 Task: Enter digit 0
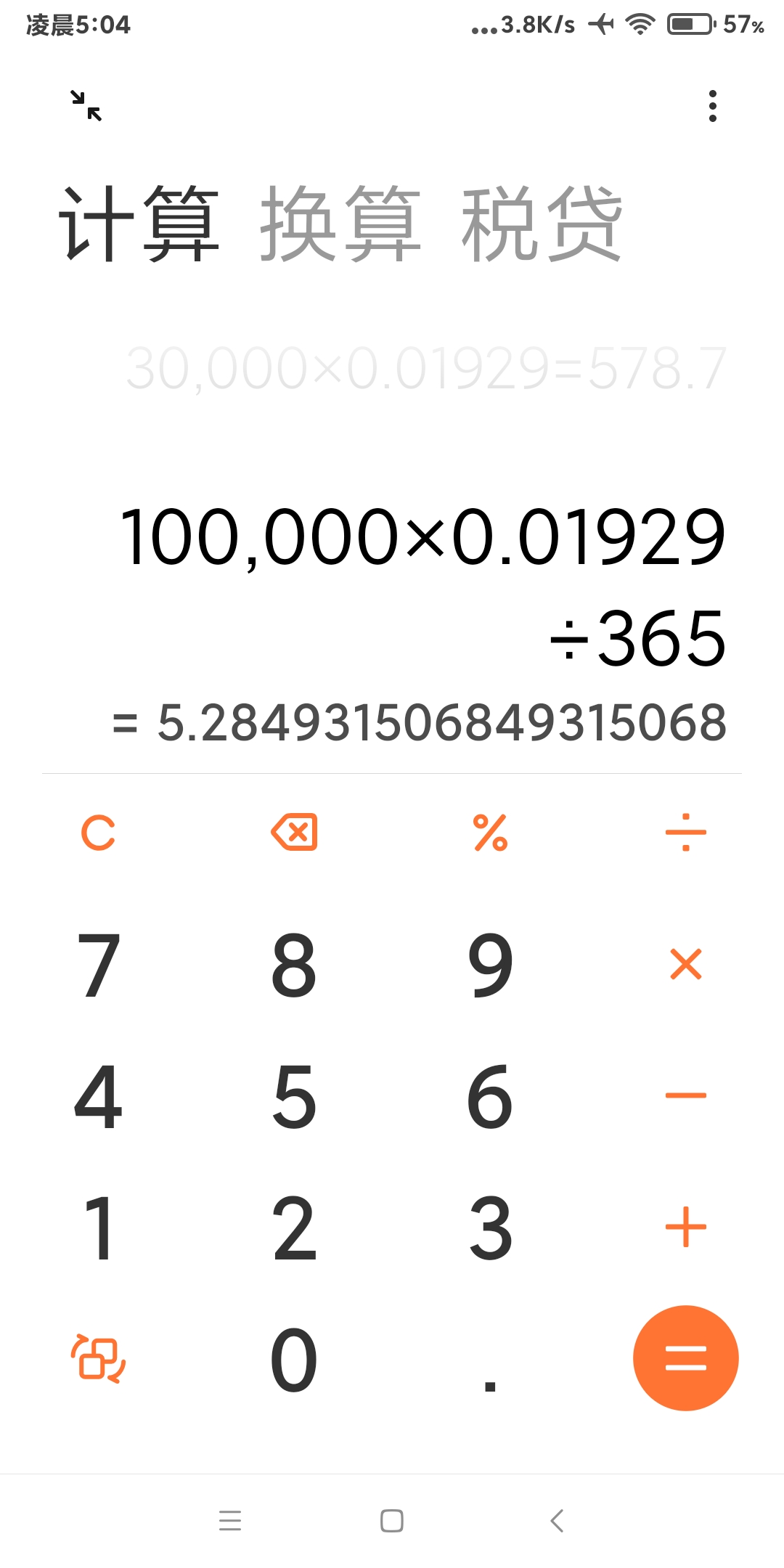[x=294, y=1359]
